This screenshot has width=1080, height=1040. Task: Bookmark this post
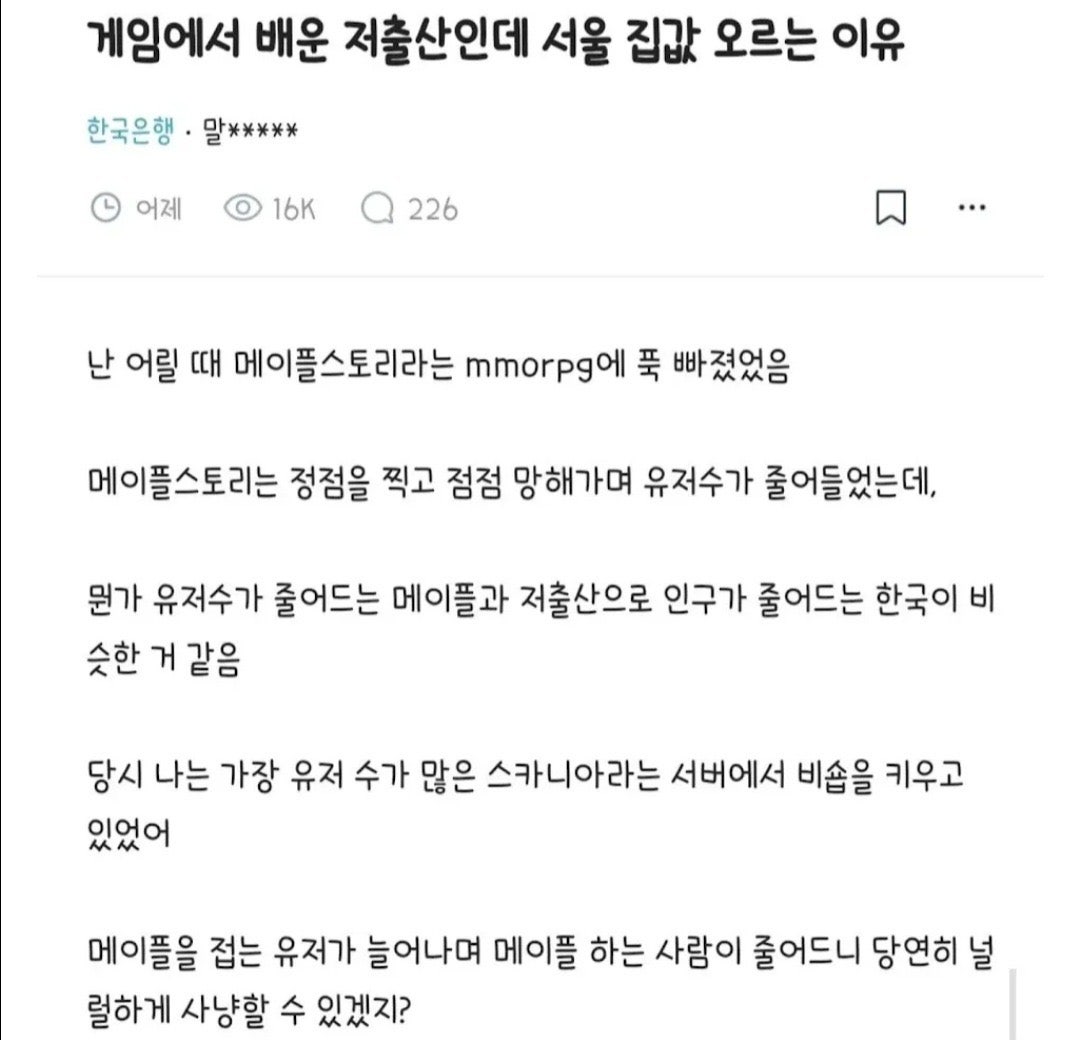[890, 208]
